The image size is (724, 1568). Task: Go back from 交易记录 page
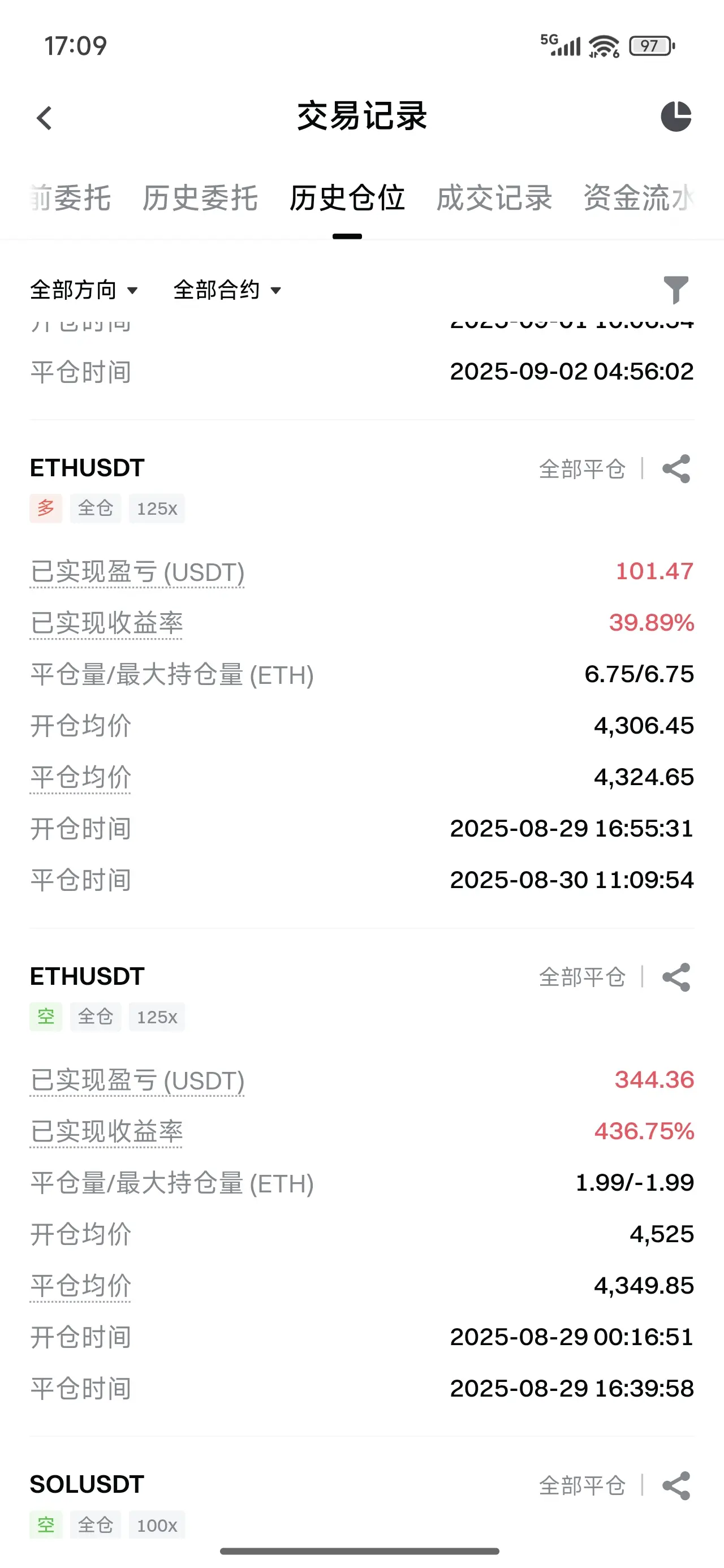(45, 118)
